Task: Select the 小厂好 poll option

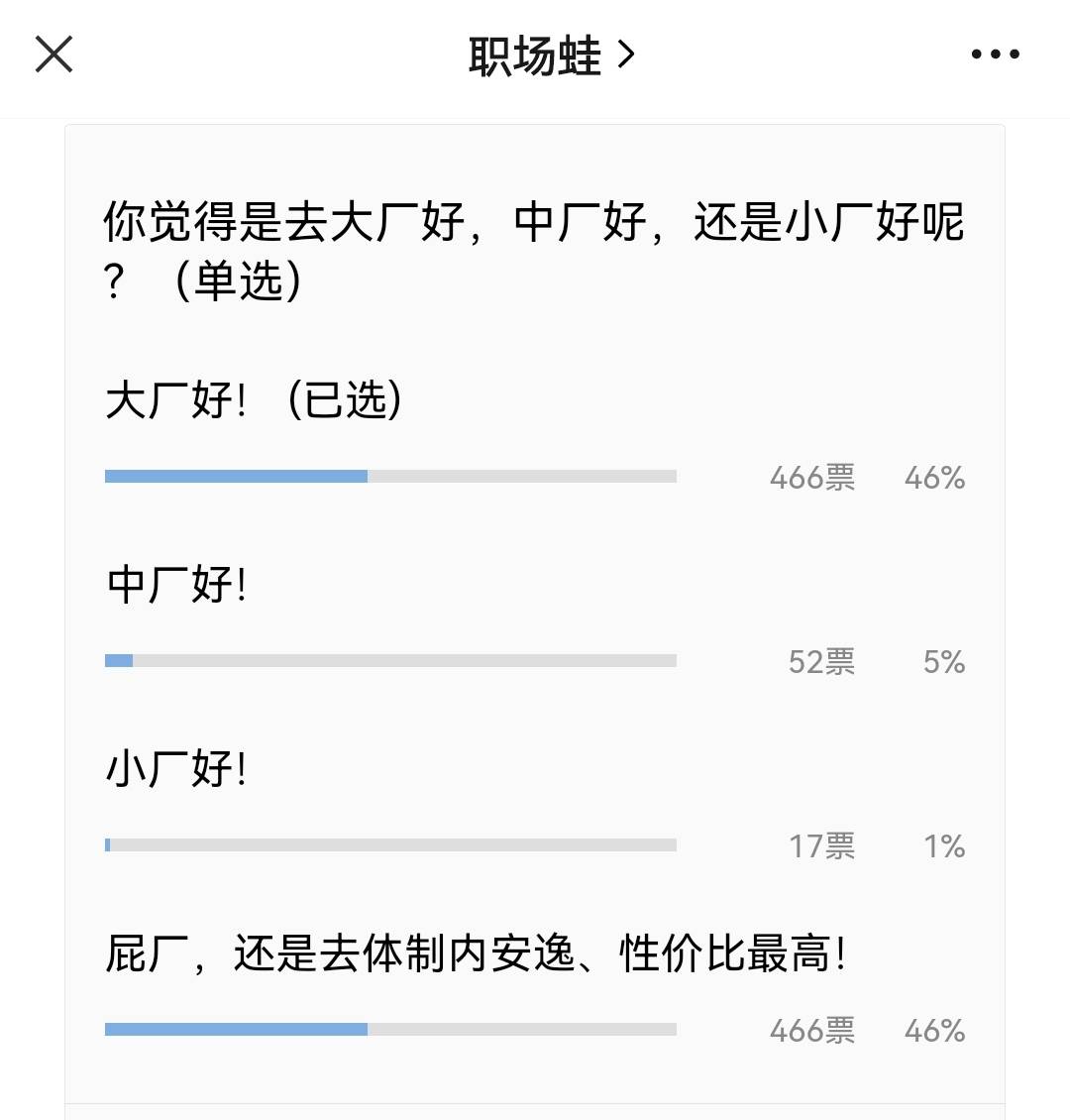Action: [176, 769]
